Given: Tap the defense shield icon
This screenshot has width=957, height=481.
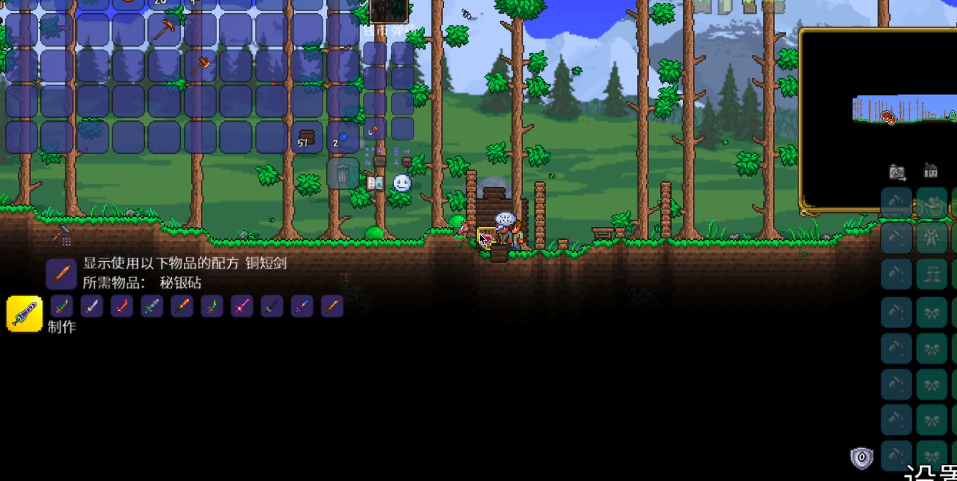Looking at the screenshot, I should (x=861, y=458).
